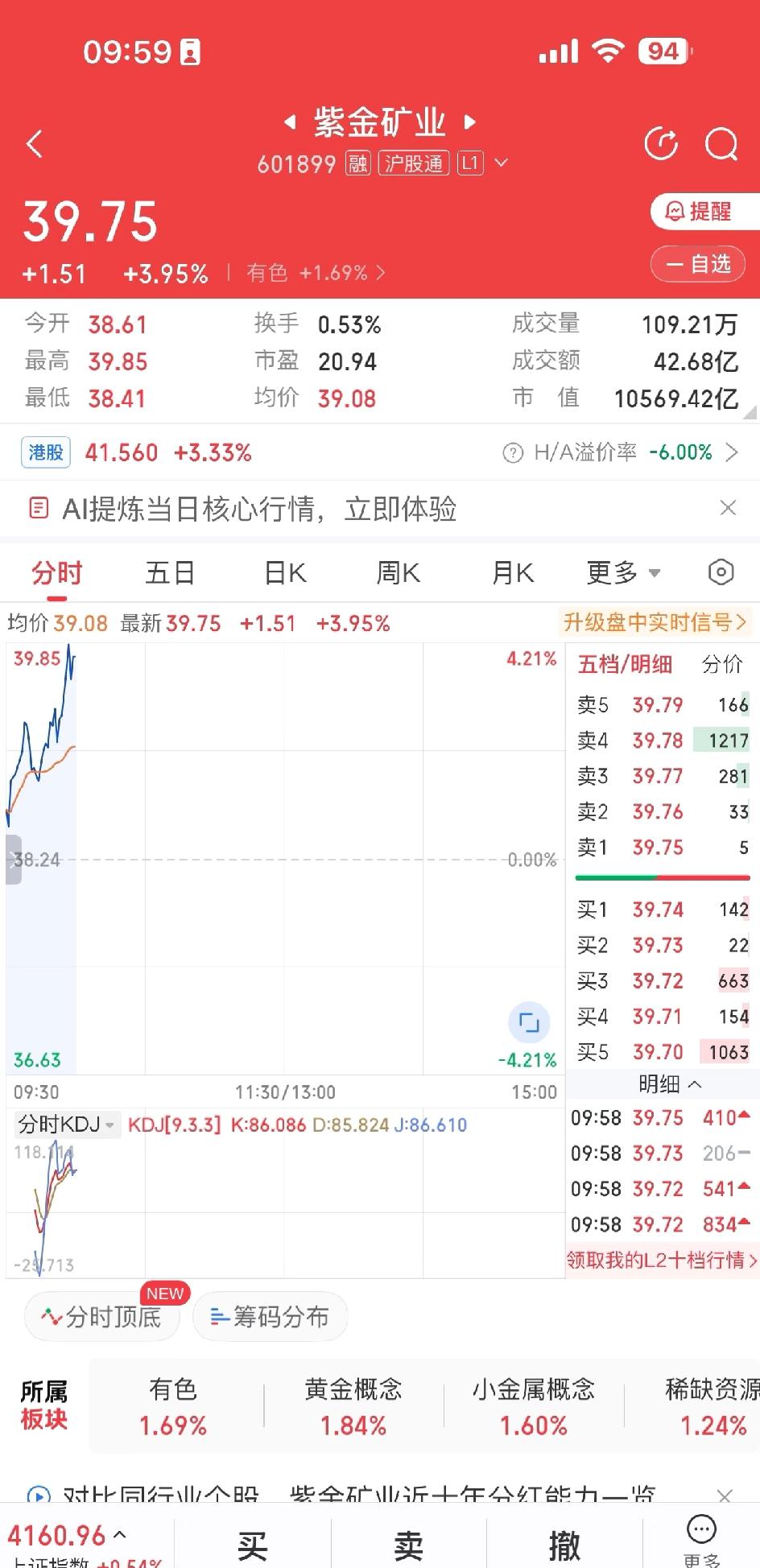This screenshot has height=1568, width=760.
Task: Close the AI提炼 banner with the X
Action: click(x=729, y=509)
